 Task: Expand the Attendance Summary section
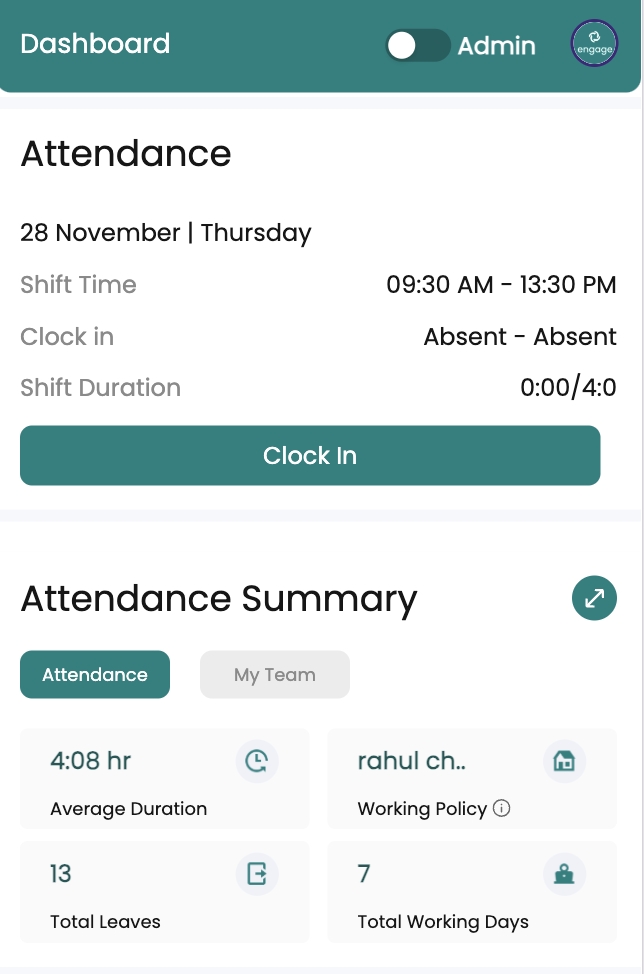pos(594,598)
